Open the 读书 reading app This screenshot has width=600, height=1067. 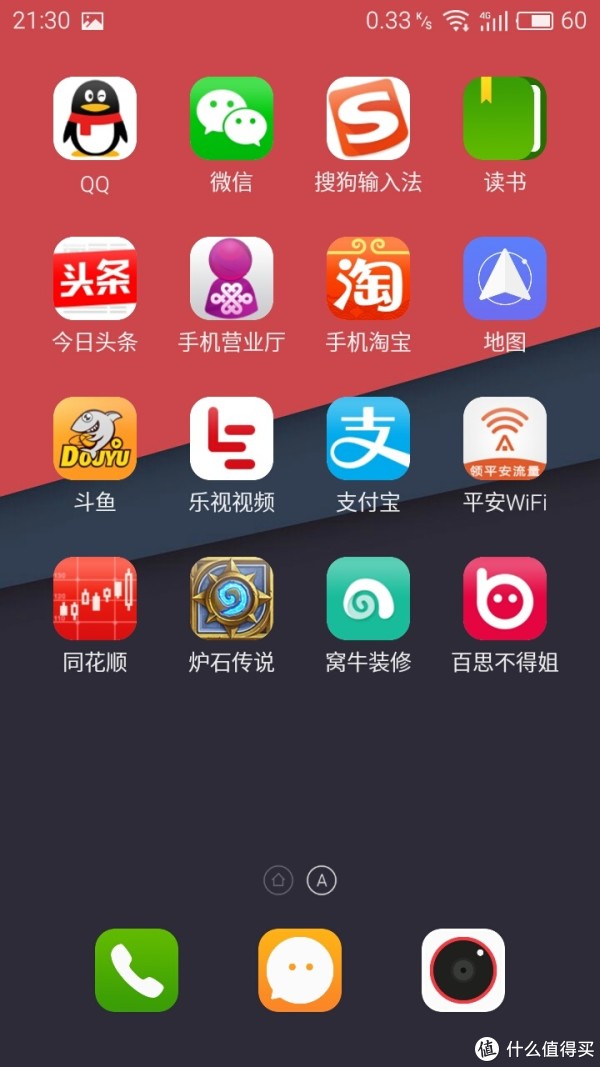(x=504, y=119)
